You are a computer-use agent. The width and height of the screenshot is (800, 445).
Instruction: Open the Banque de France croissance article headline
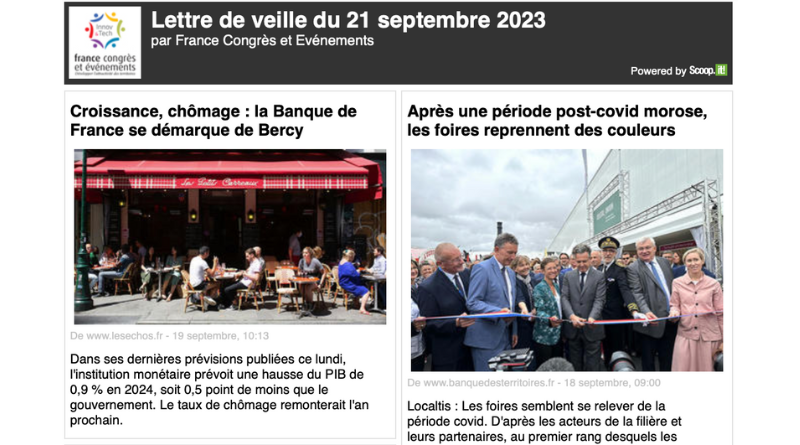[x=213, y=120]
